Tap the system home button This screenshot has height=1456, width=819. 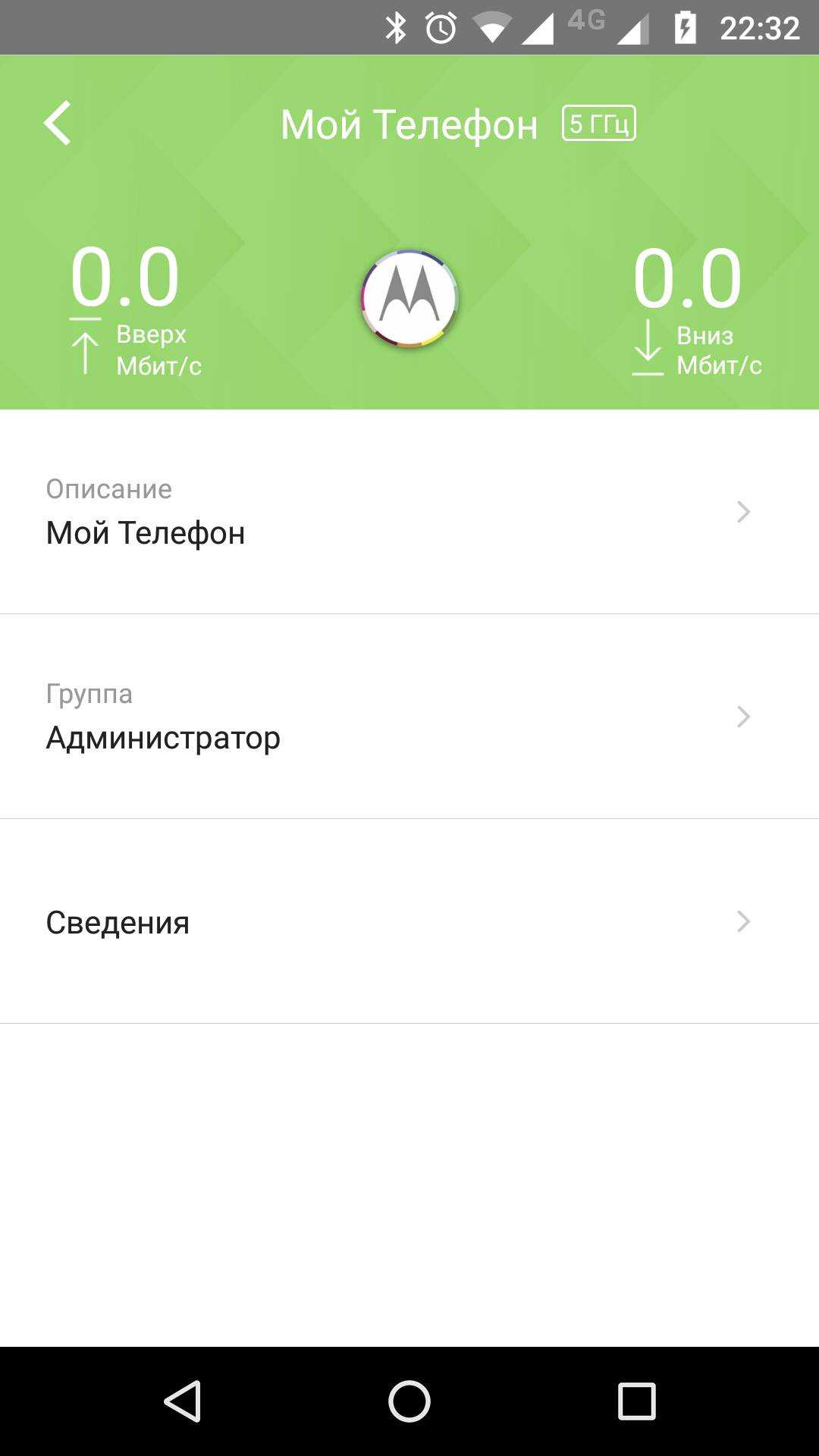(409, 1401)
